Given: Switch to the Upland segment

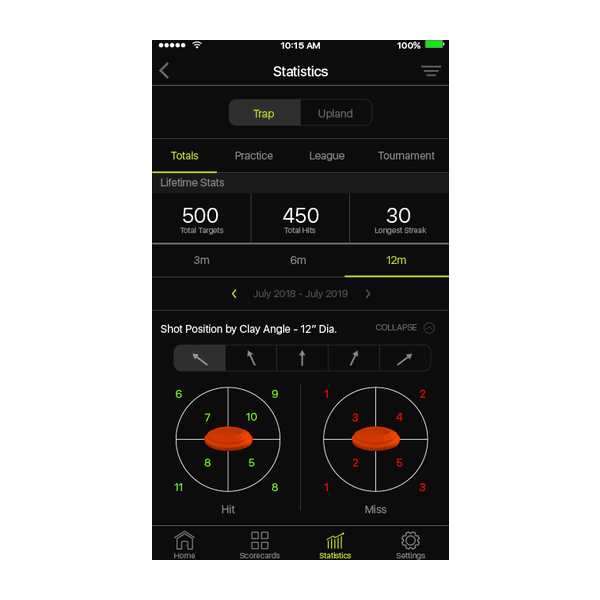Looking at the screenshot, I should coord(335,113).
